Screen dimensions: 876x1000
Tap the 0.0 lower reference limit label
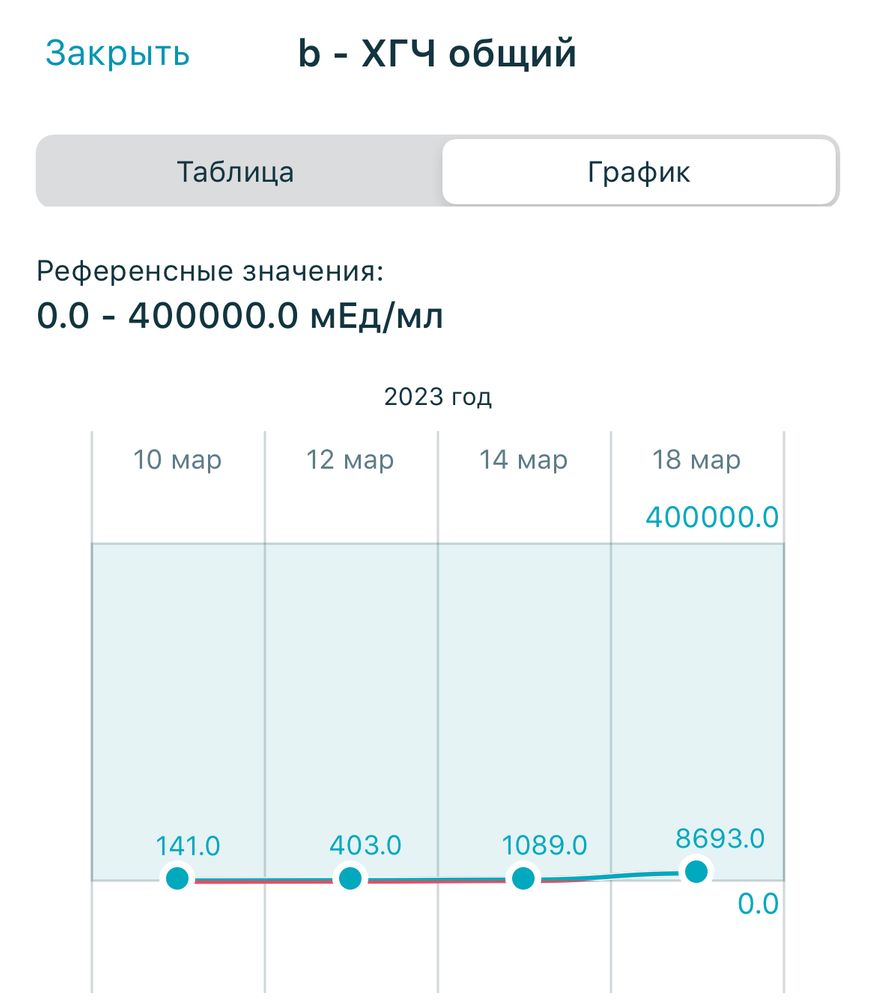[760, 901]
